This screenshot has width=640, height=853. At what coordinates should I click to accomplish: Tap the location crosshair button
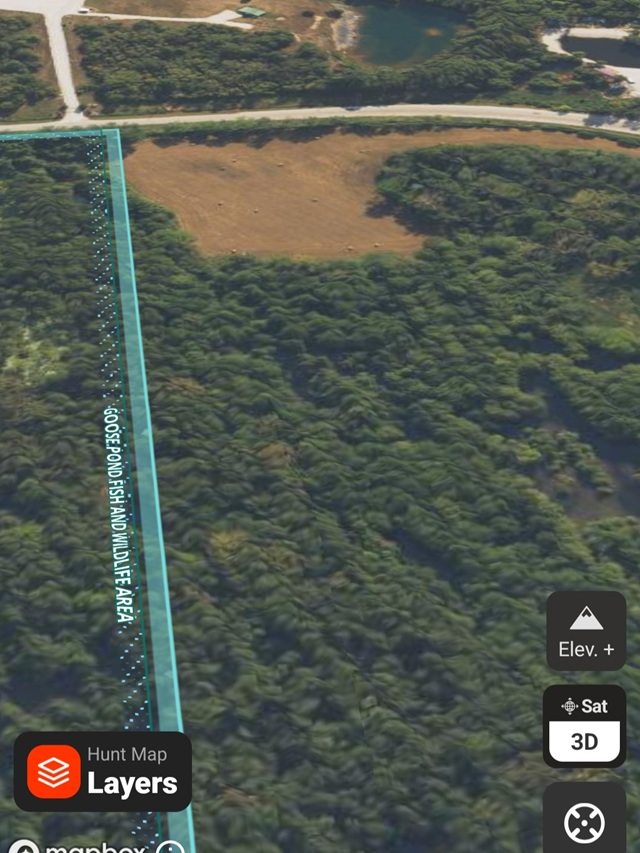(585, 821)
